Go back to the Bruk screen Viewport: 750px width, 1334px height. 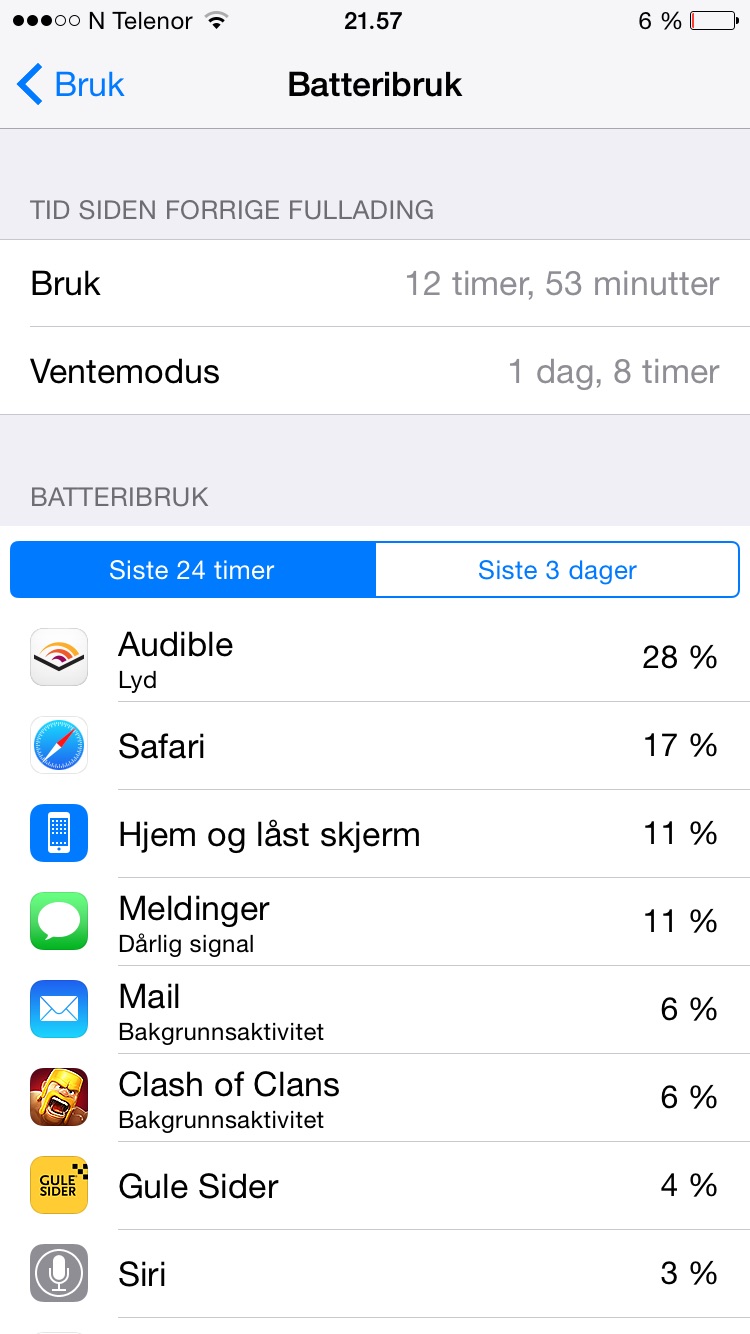pyautogui.click(x=71, y=85)
